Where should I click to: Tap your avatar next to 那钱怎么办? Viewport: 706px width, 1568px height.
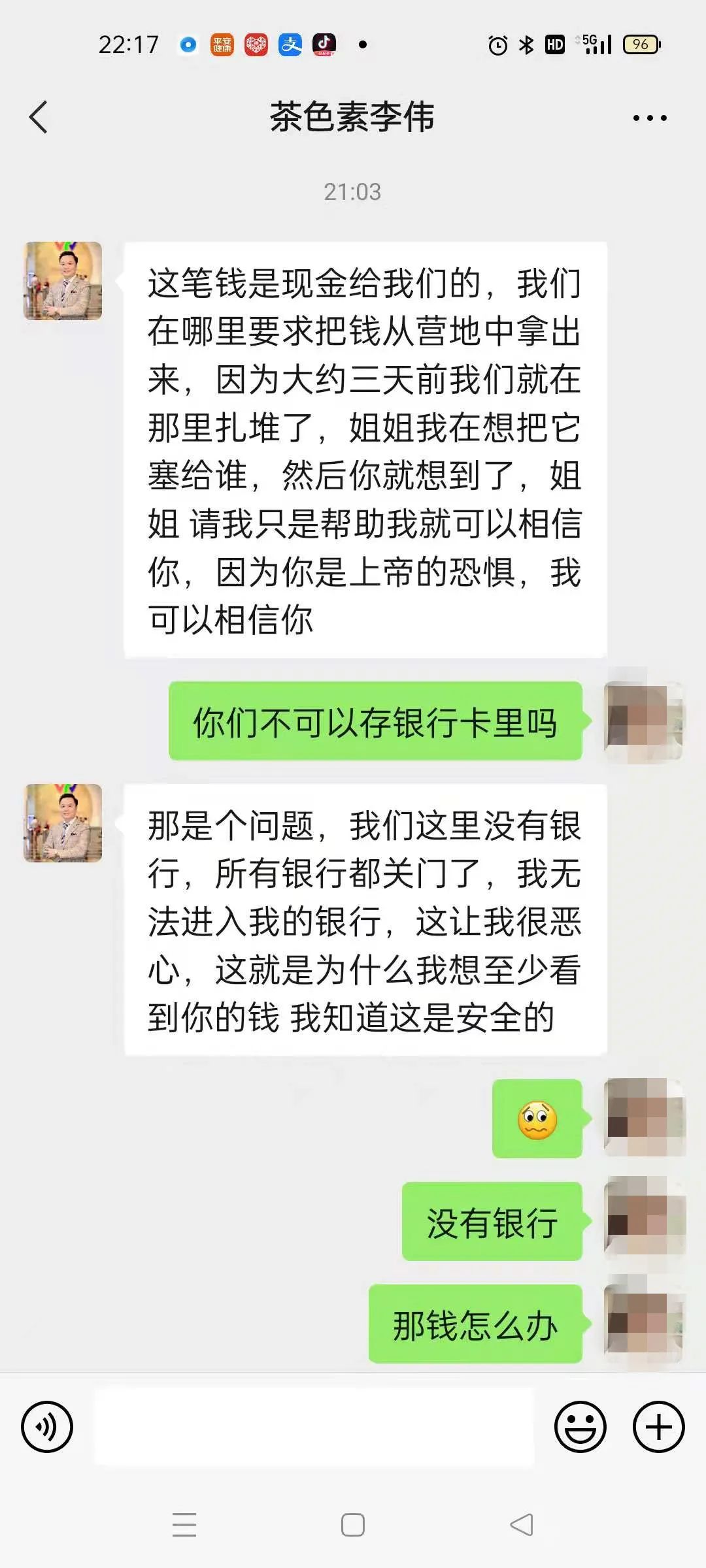click(644, 1324)
